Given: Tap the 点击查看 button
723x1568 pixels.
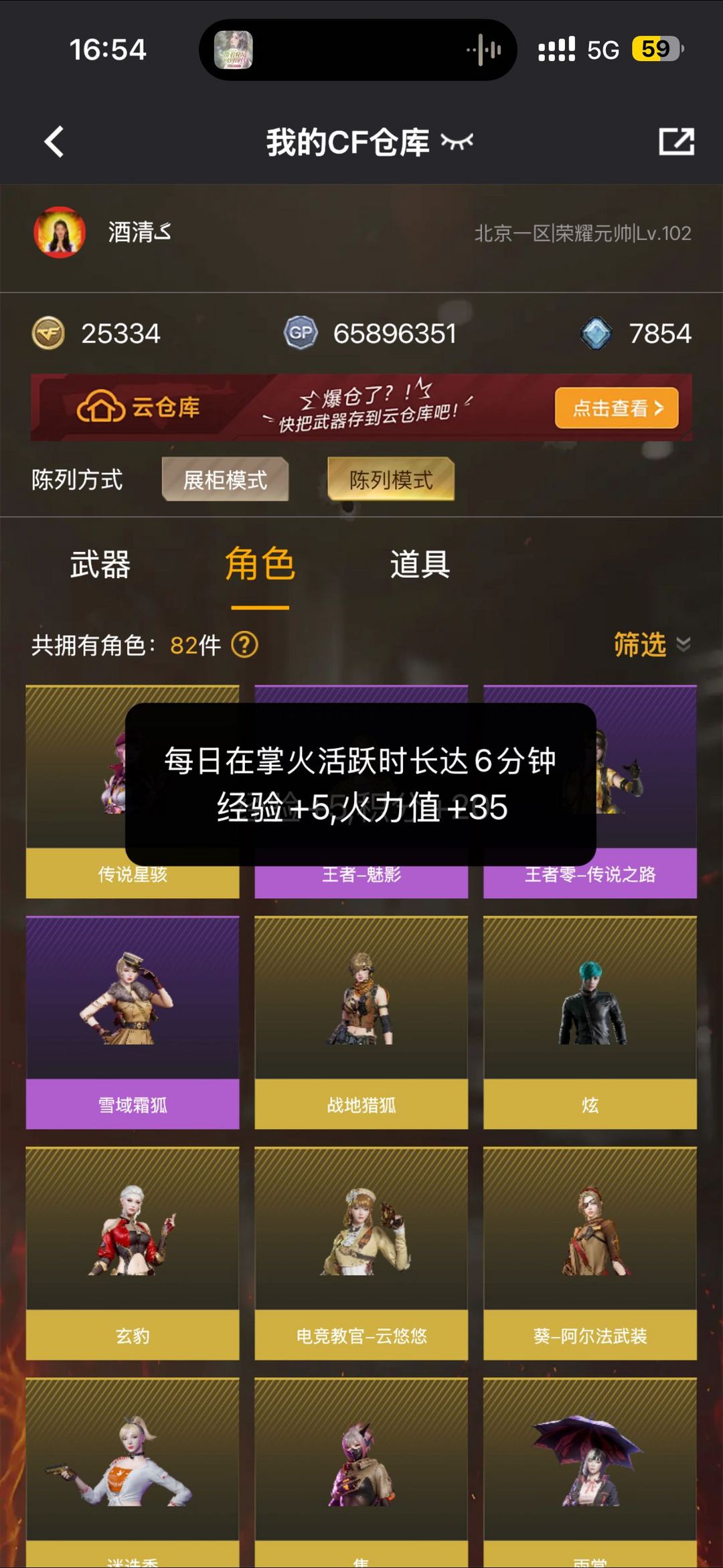Looking at the screenshot, I should [x=615, y=407].
